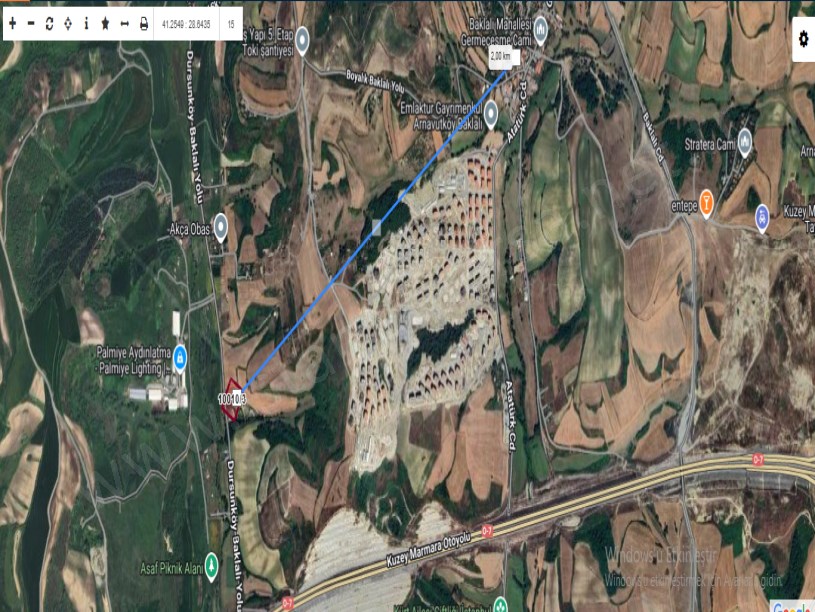Viewport: 815px width, 612px height.
Task: Tap the orange restaurant pin near entepe
Action: (706, 203)
